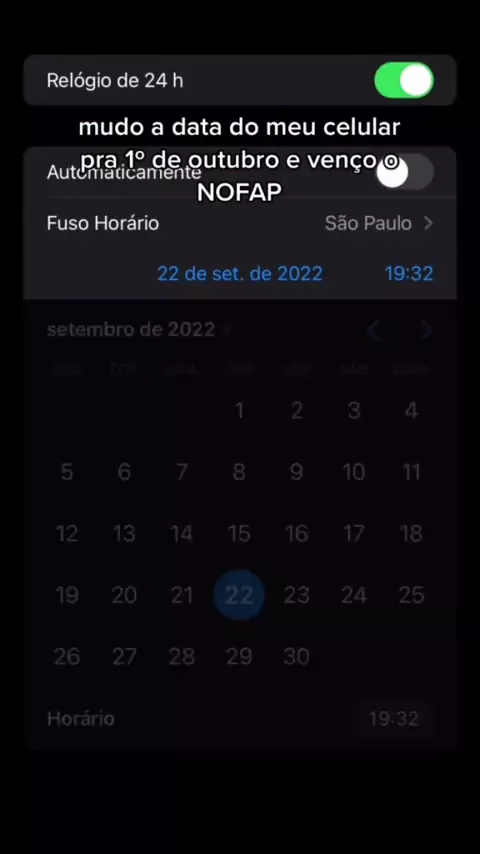The height and width of the screenshot is (854, 480).
Task: Go to the previous month
Action: click(373, 330)
